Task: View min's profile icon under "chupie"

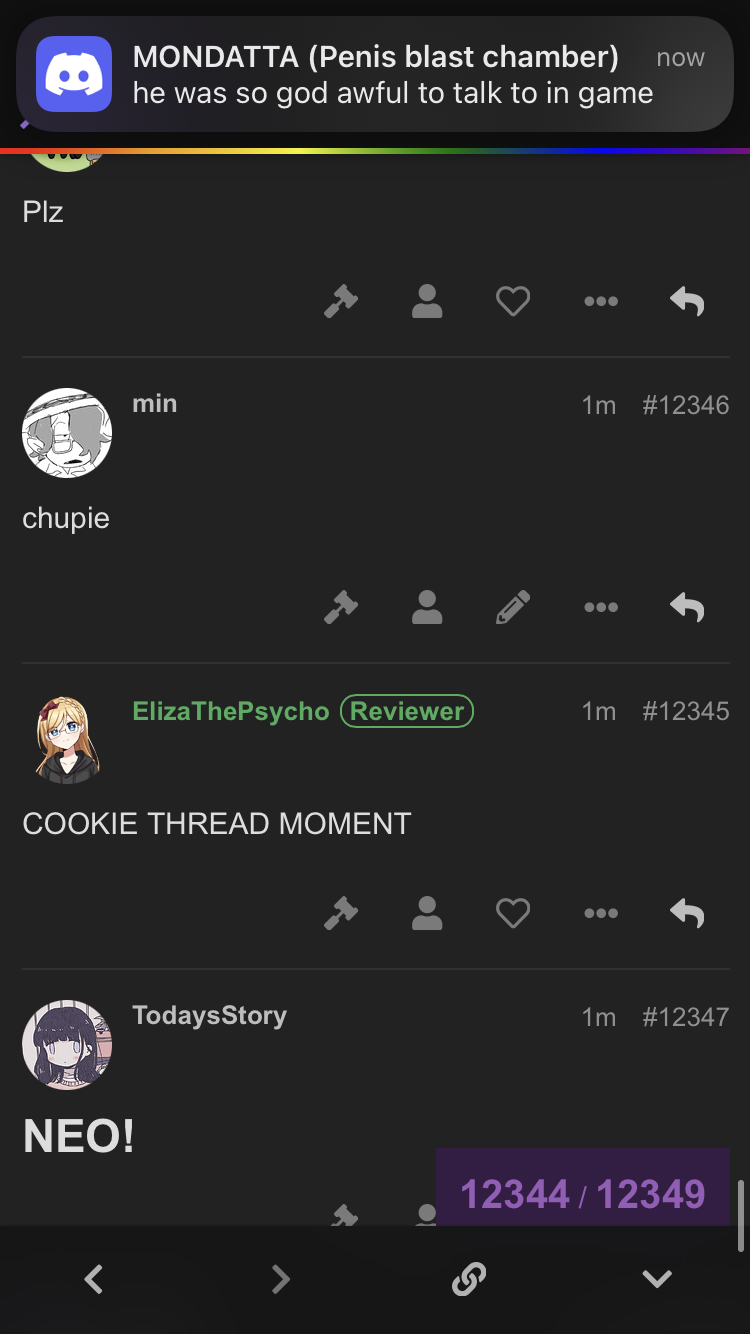Action: 427,607
